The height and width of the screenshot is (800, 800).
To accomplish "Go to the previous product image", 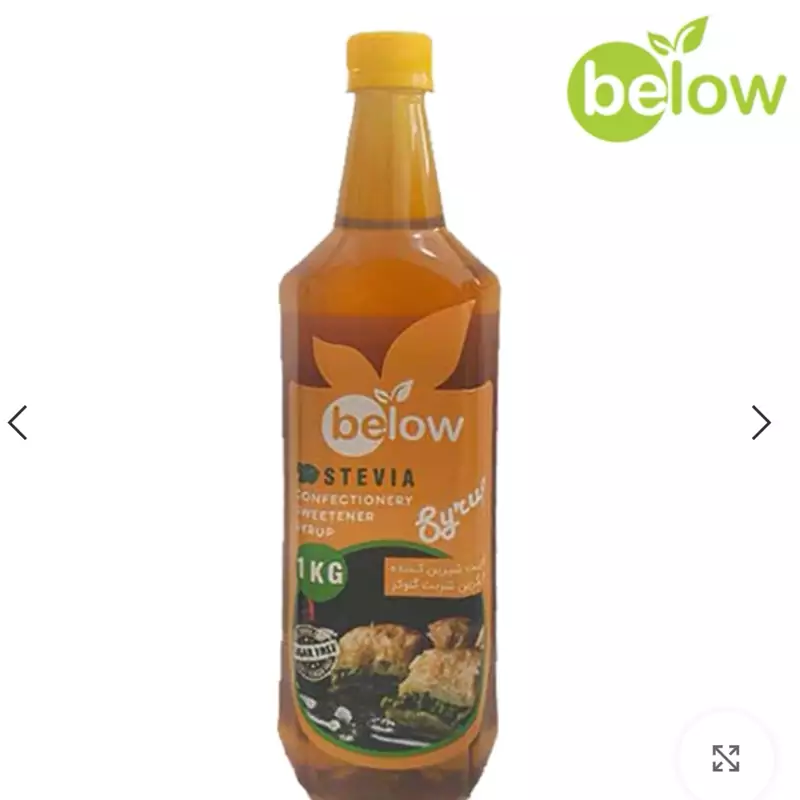I will pyautogui.click(x=18, y=423).
